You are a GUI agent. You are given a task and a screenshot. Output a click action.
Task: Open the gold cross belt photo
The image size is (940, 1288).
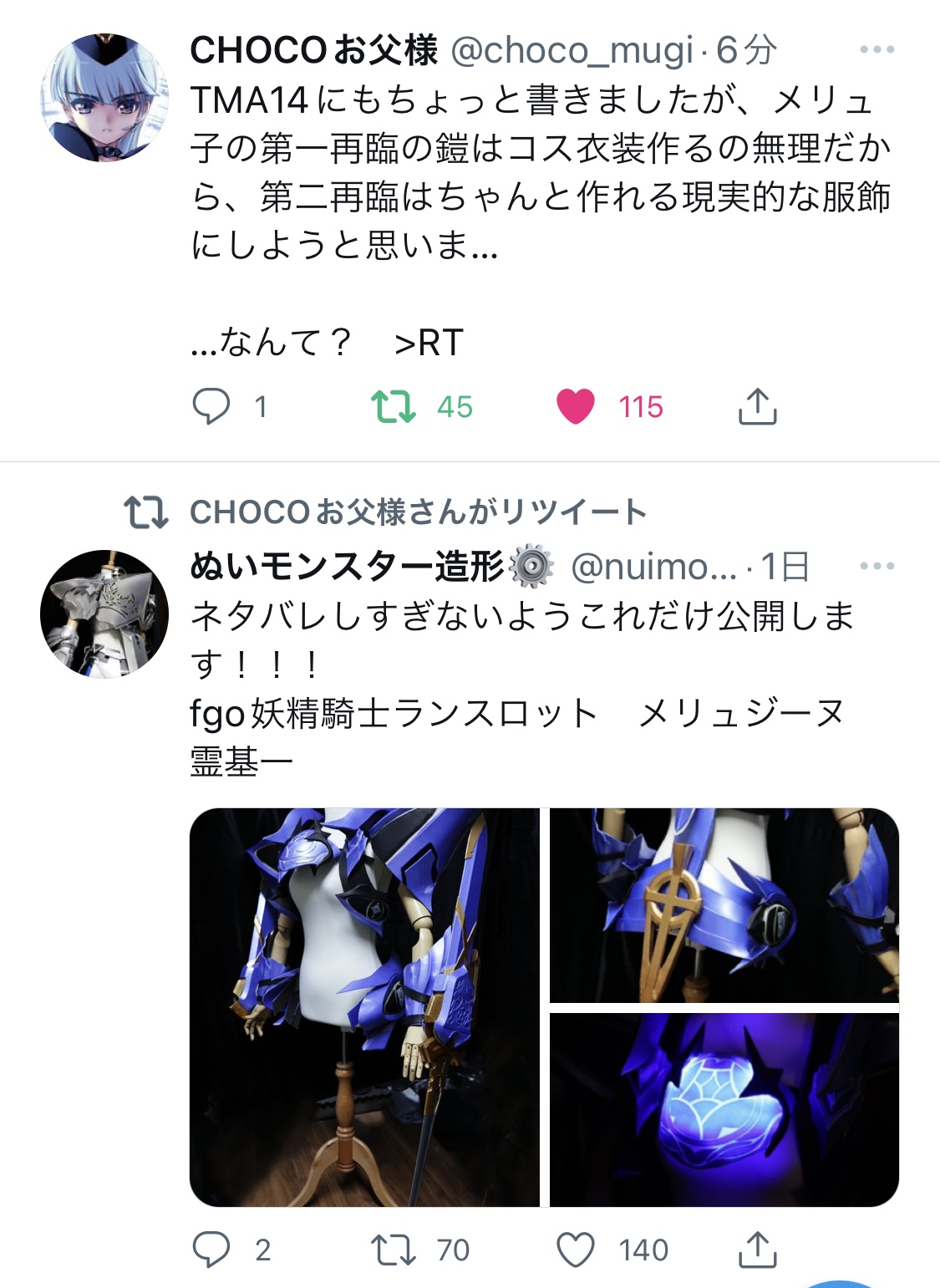click(x=724, y=905)
